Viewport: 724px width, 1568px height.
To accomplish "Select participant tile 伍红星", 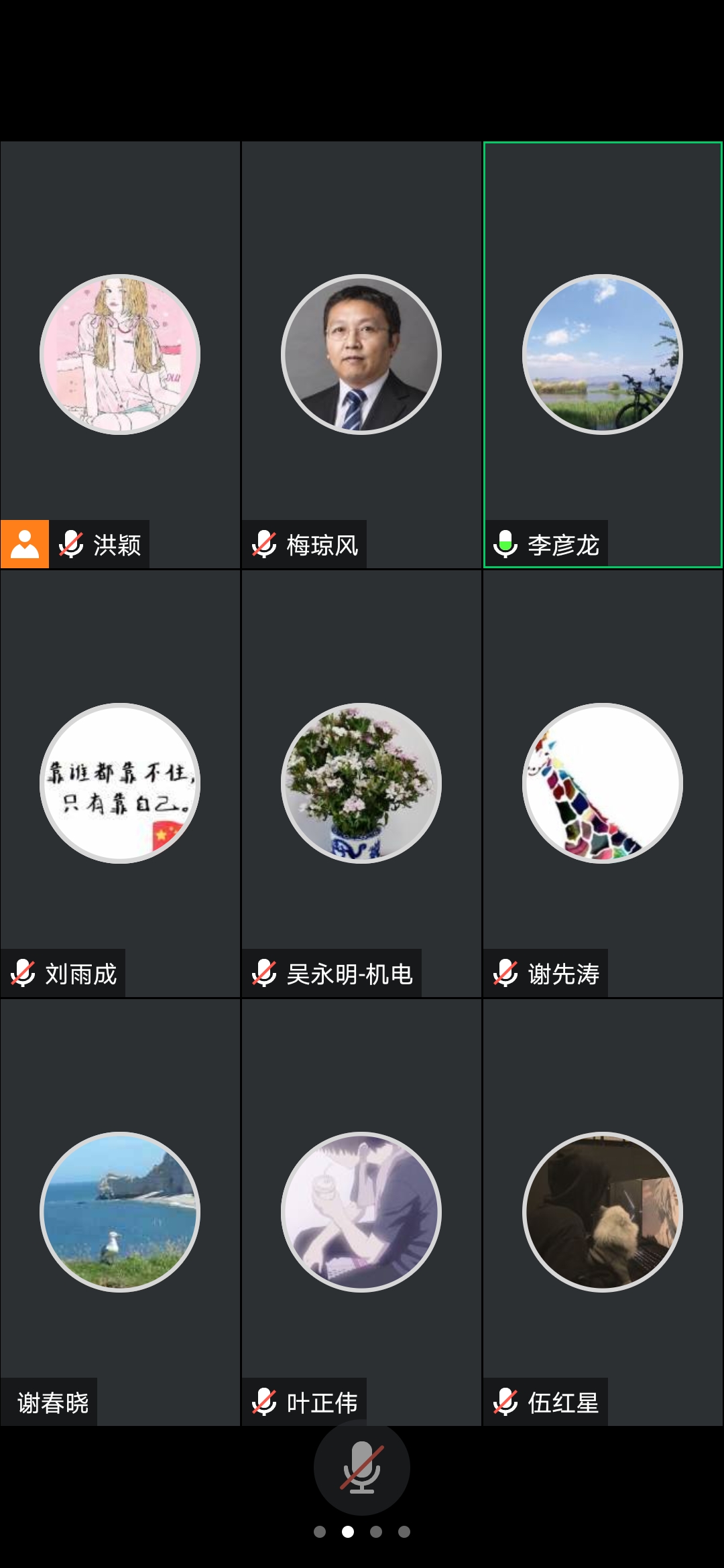I will [603, 1212].
